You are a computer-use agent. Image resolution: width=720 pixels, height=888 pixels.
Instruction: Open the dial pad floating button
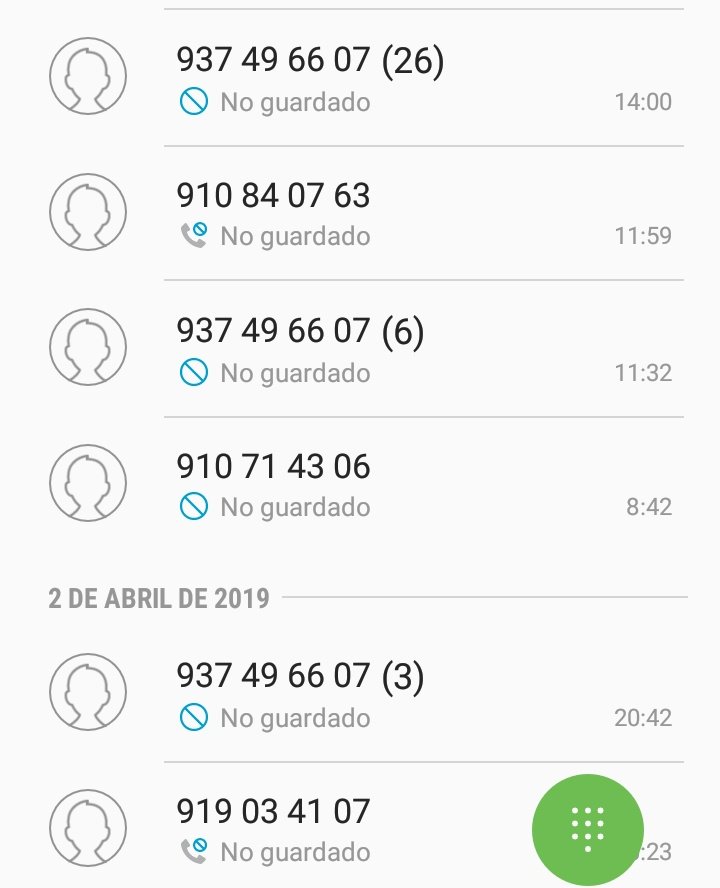(587, 827)
